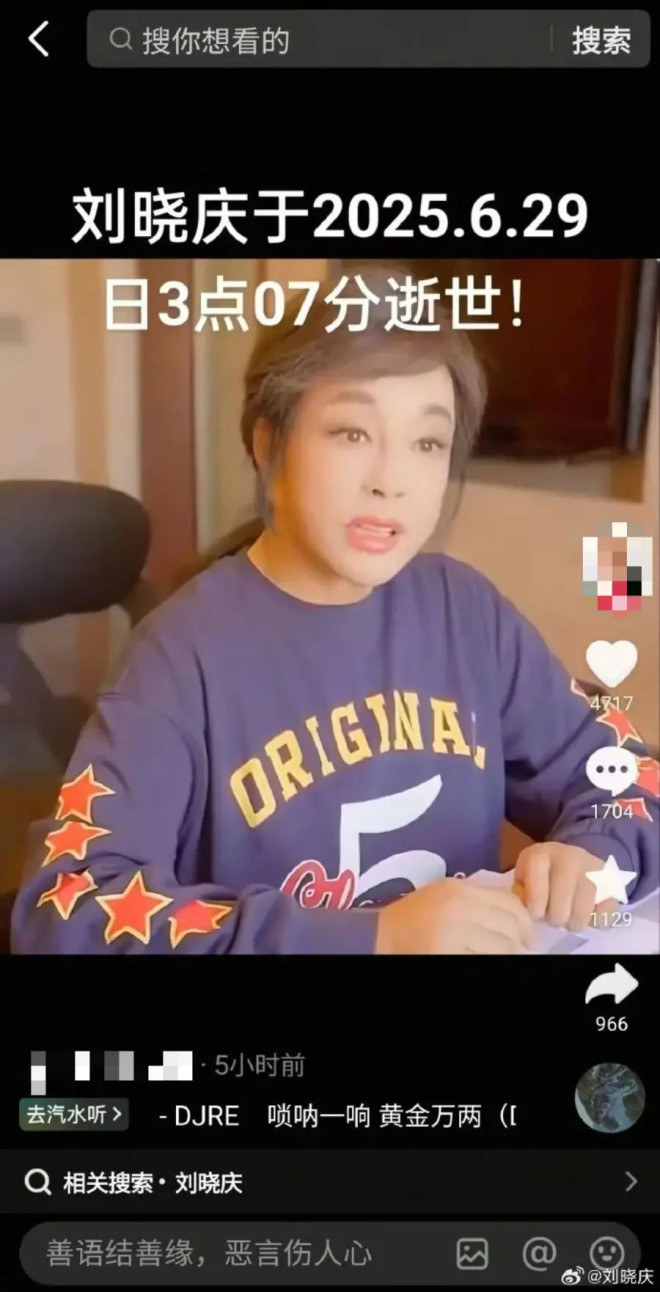660x1292 pixels.
Task: Like the video with the heart icon
Action: [x=611, y=664]
